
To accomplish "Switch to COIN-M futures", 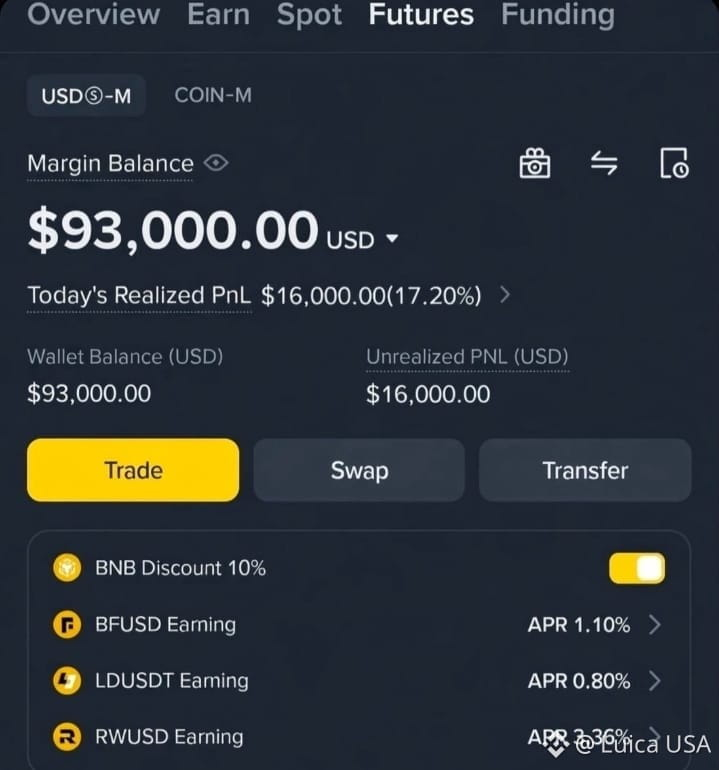I will click(x=213, y=96).
